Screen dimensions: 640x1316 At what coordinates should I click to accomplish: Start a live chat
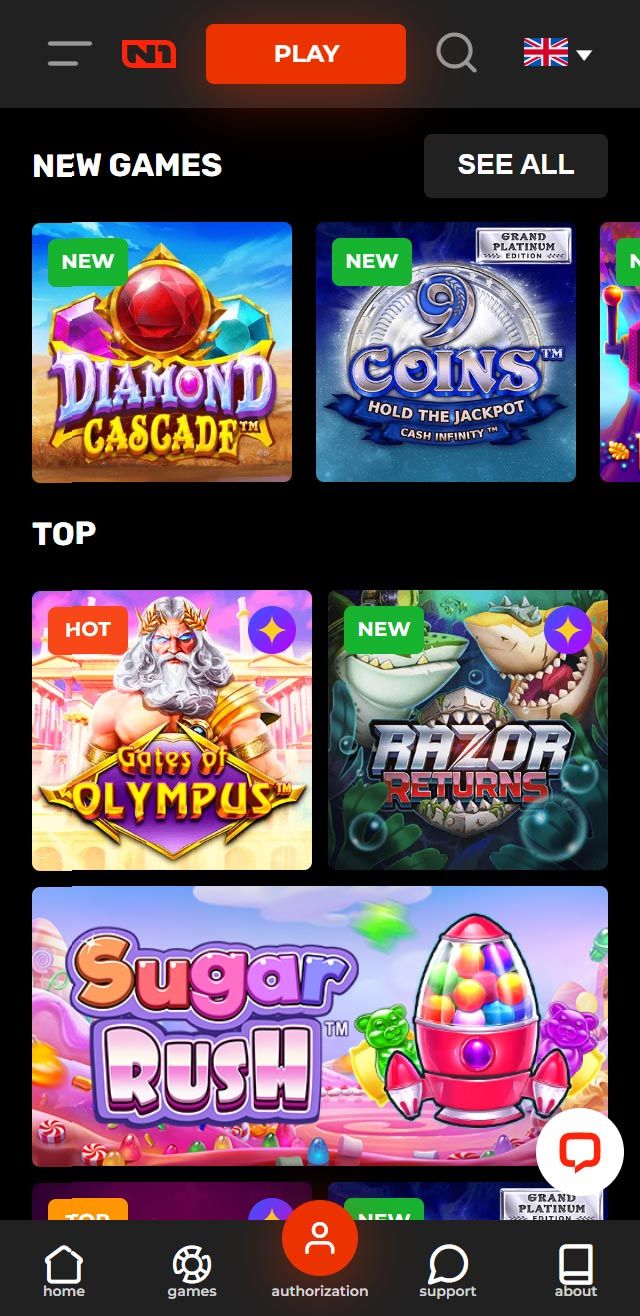click(579, 1150)
